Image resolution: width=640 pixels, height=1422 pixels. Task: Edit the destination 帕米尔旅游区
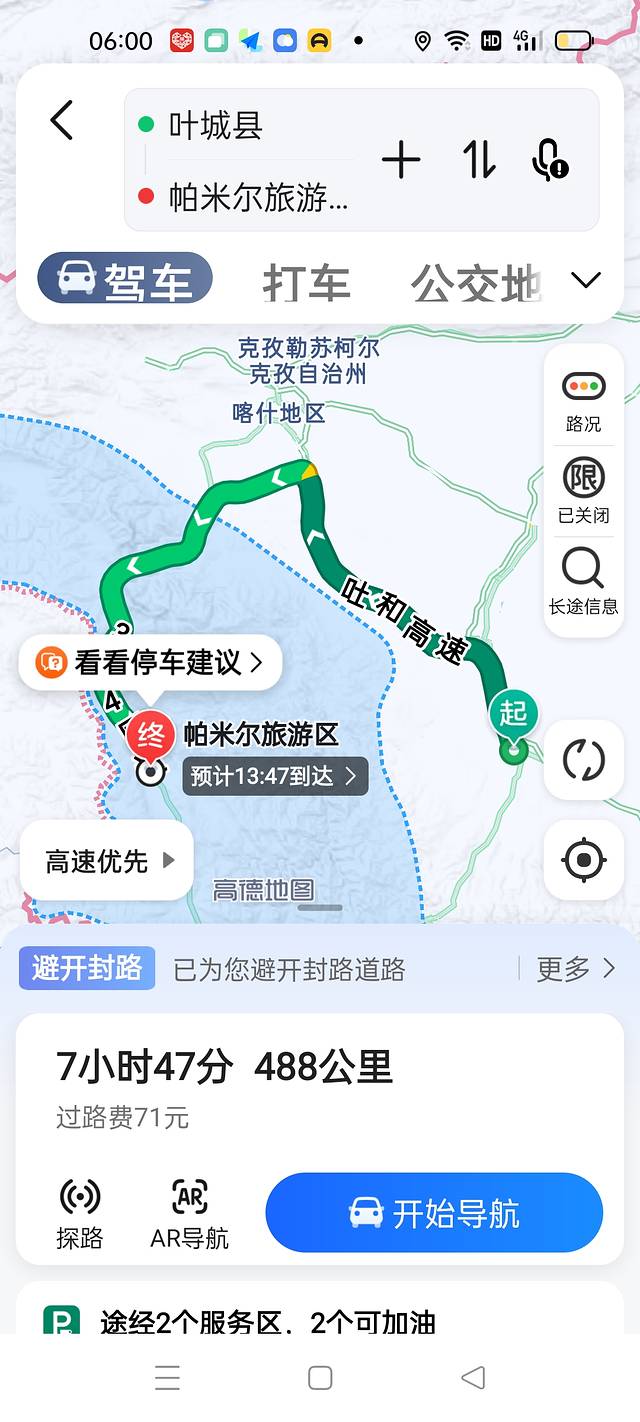point(258,197)
